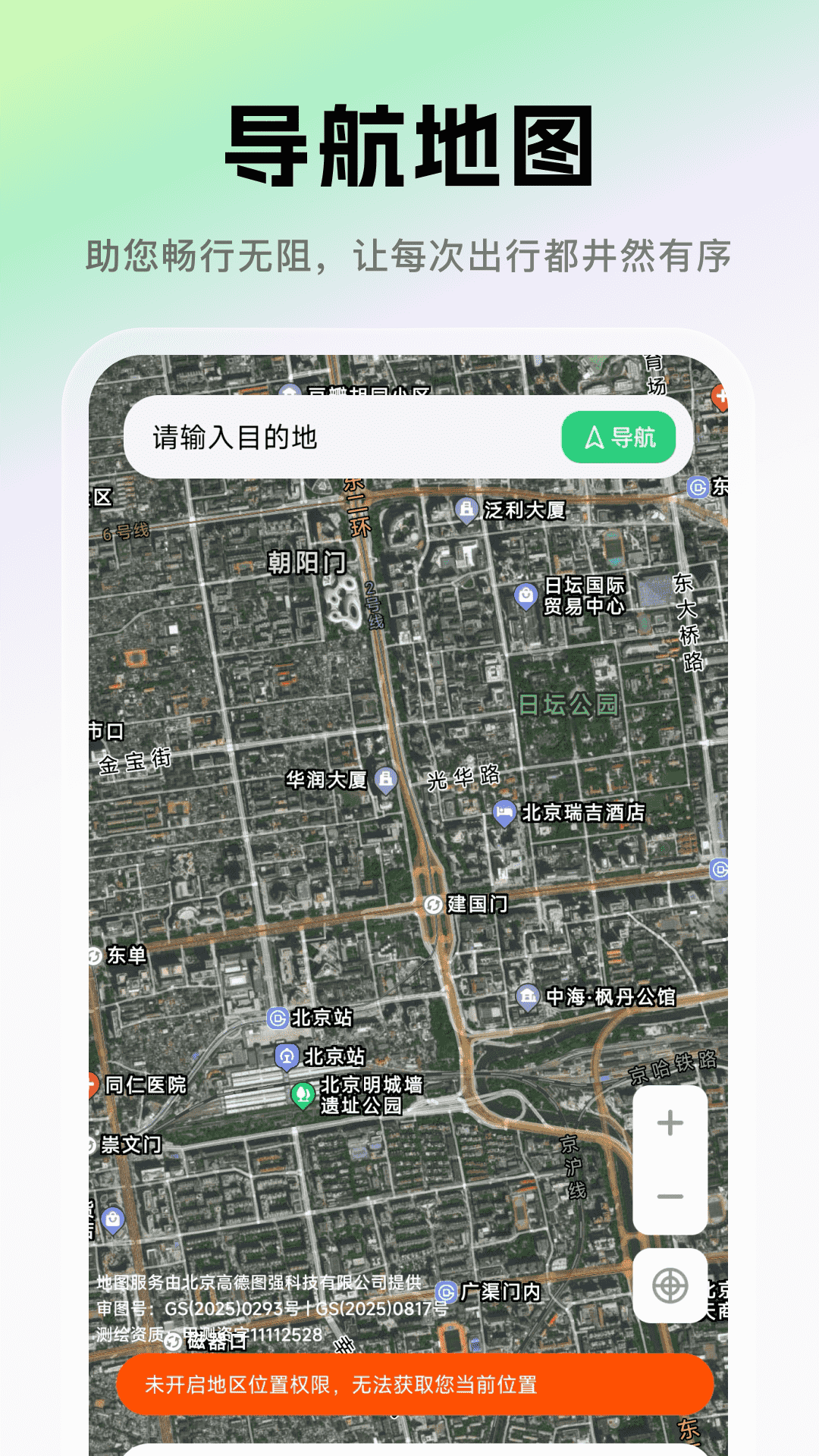Screen dimensions: 819x1456
Task: Click the 请输入目的地 destination input field
Action: pyautogui.click(x=326, y=438)
